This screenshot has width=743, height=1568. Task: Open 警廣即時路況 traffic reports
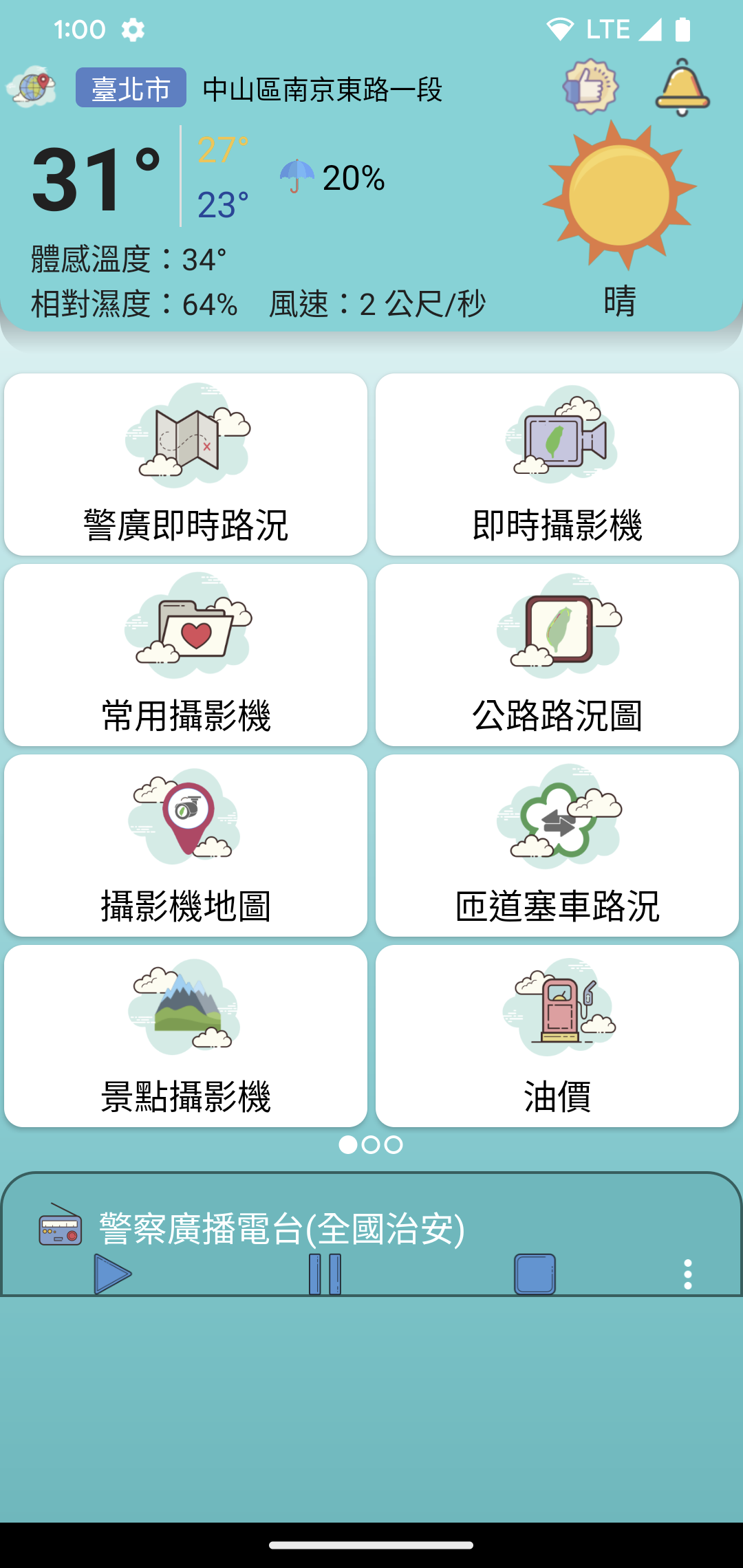click(186, 464)
